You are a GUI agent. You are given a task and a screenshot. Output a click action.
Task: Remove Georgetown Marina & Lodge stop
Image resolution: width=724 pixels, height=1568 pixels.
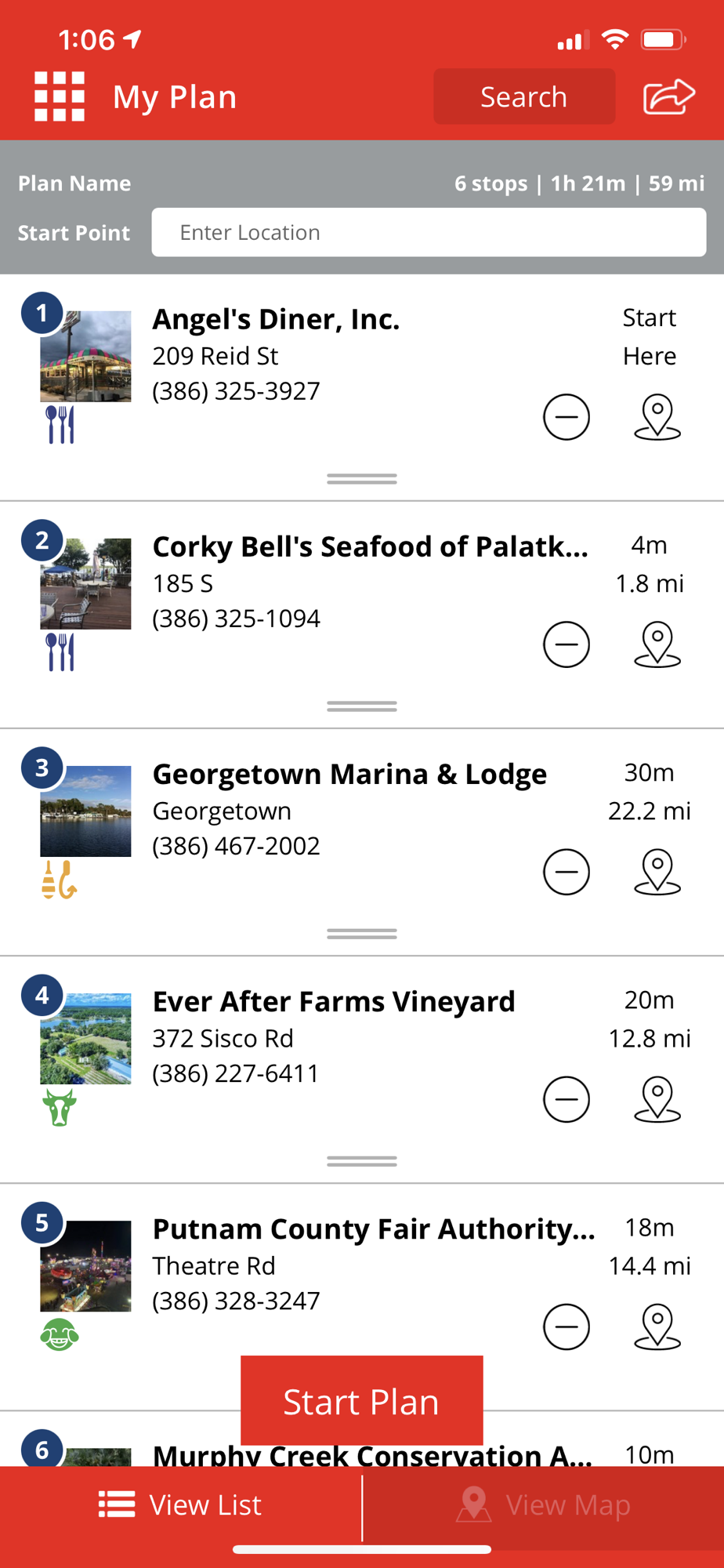click(566, 872)
